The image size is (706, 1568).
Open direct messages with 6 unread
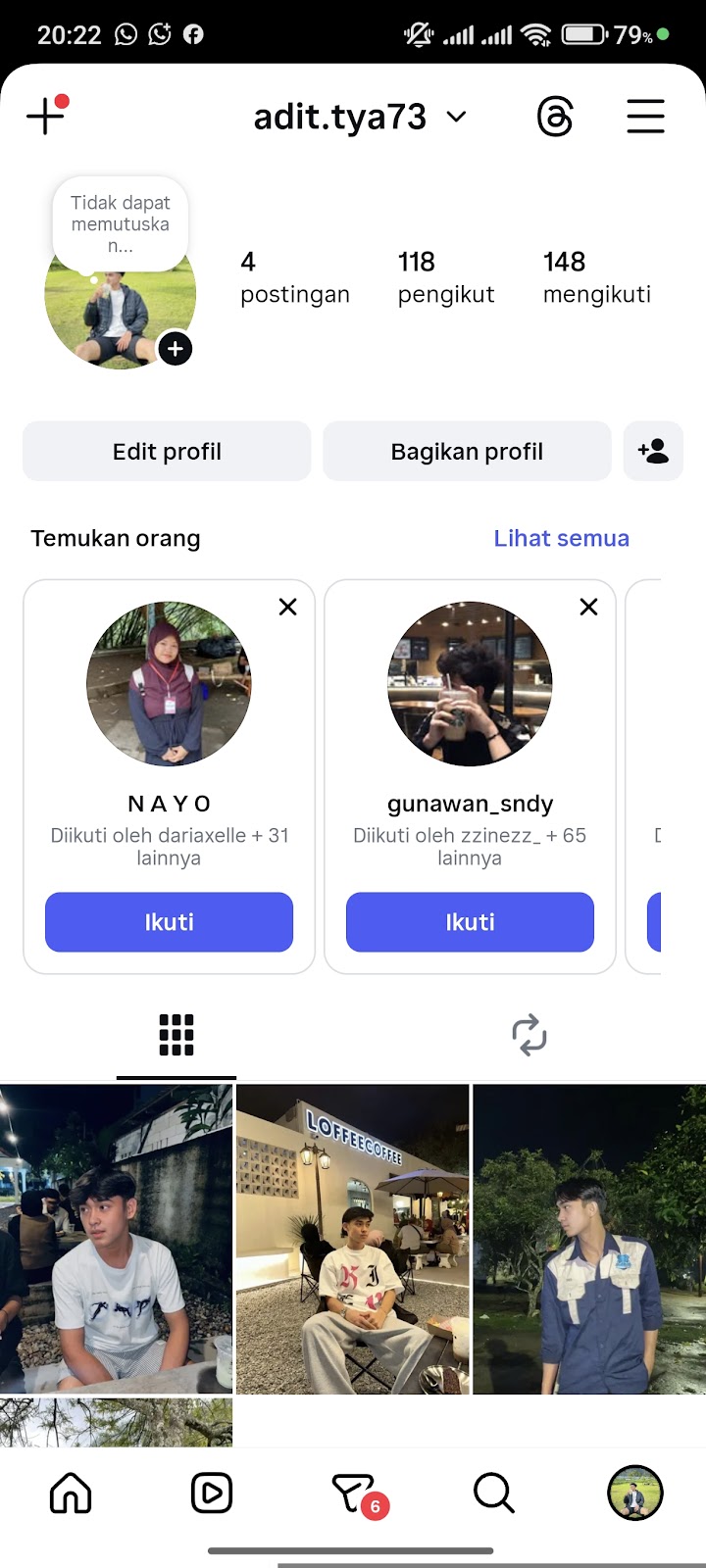[x=355, y=1494]
